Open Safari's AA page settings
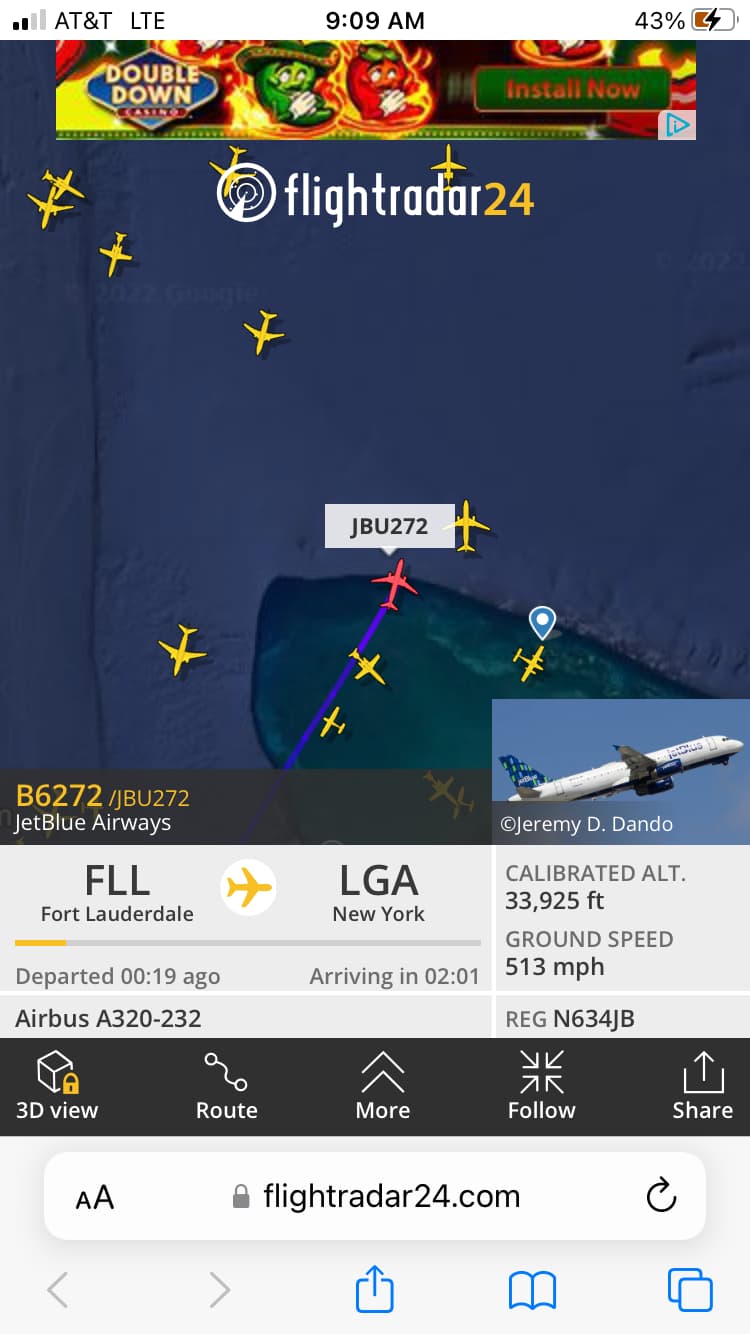 [x=95, y=1197]
